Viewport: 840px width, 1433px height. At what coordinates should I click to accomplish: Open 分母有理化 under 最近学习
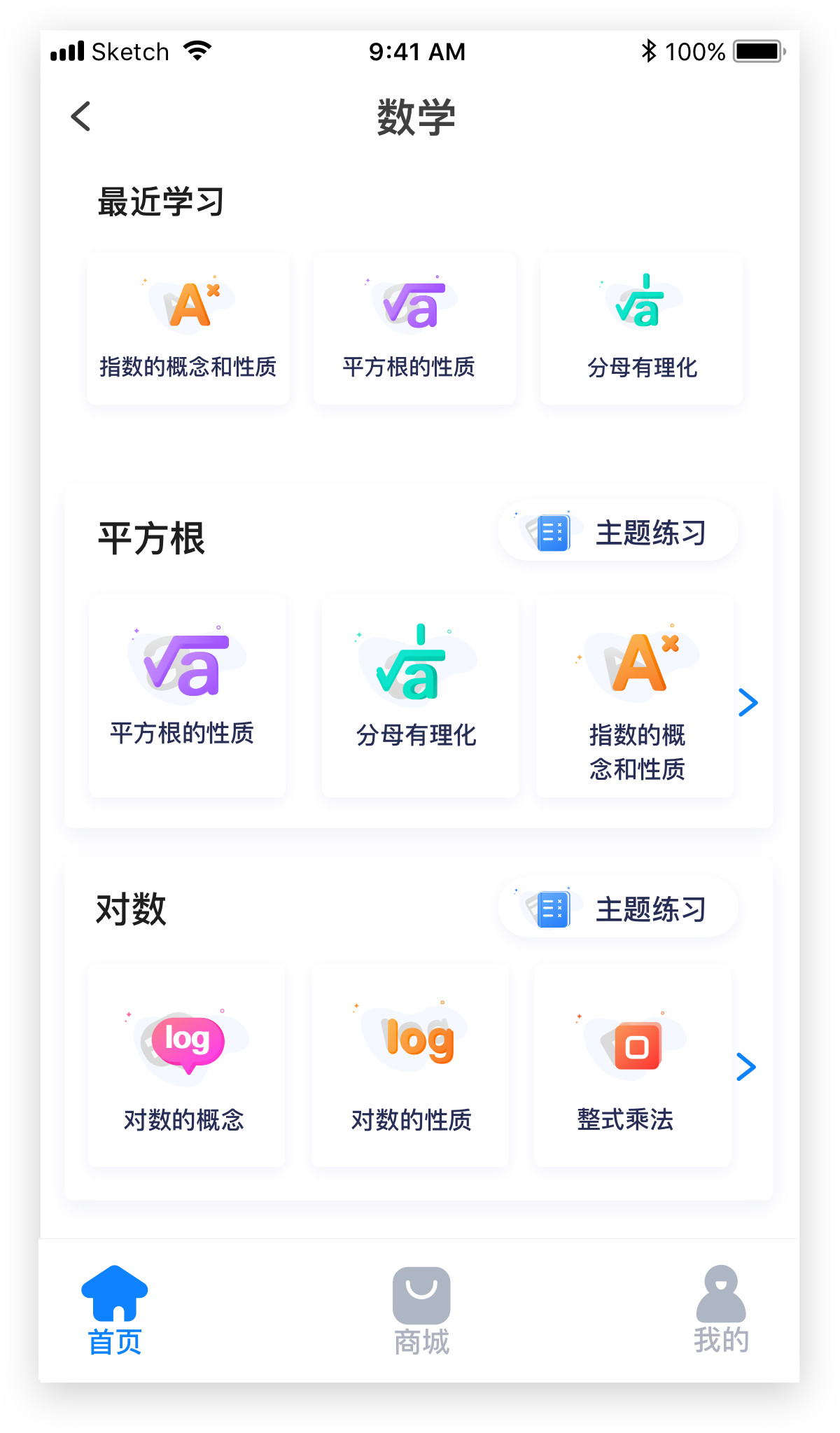pos(640,329)
